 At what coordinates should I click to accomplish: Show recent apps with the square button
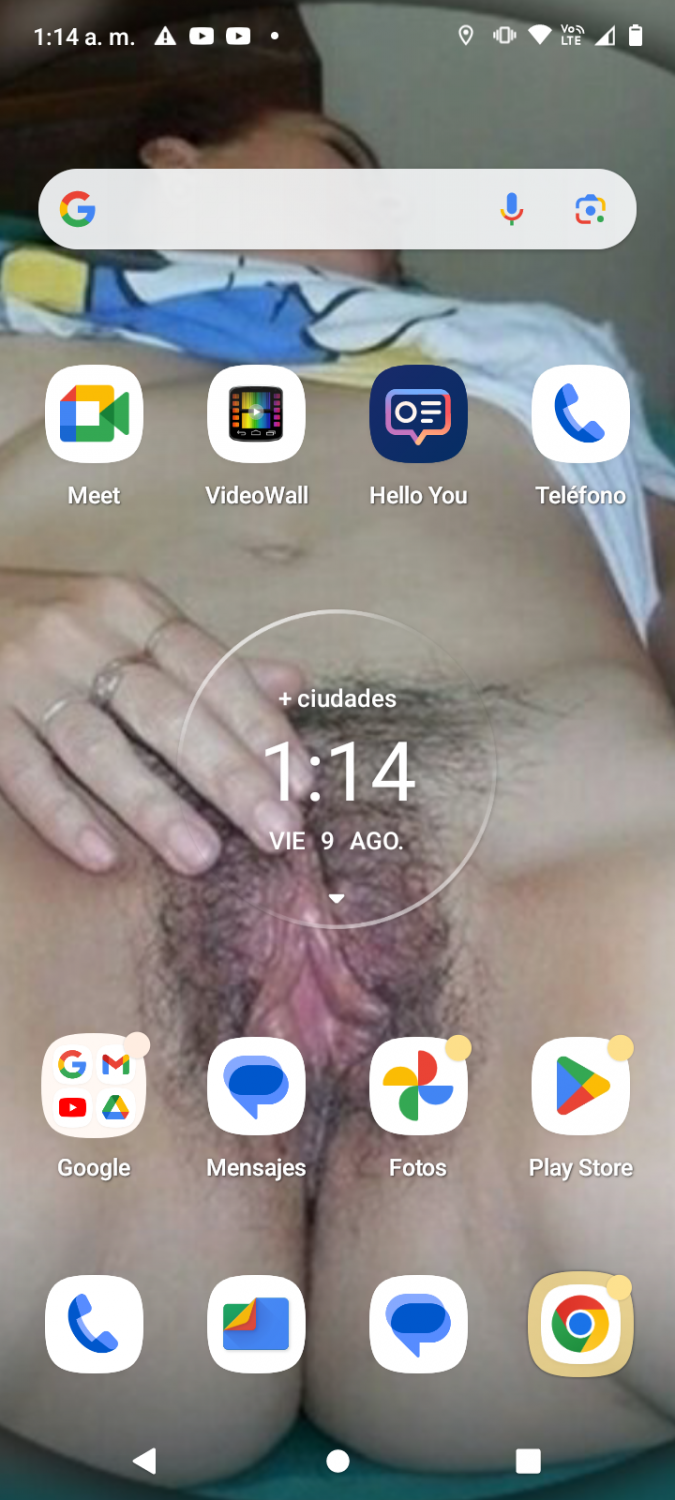pyautogui.click(x=528, y=1461)
